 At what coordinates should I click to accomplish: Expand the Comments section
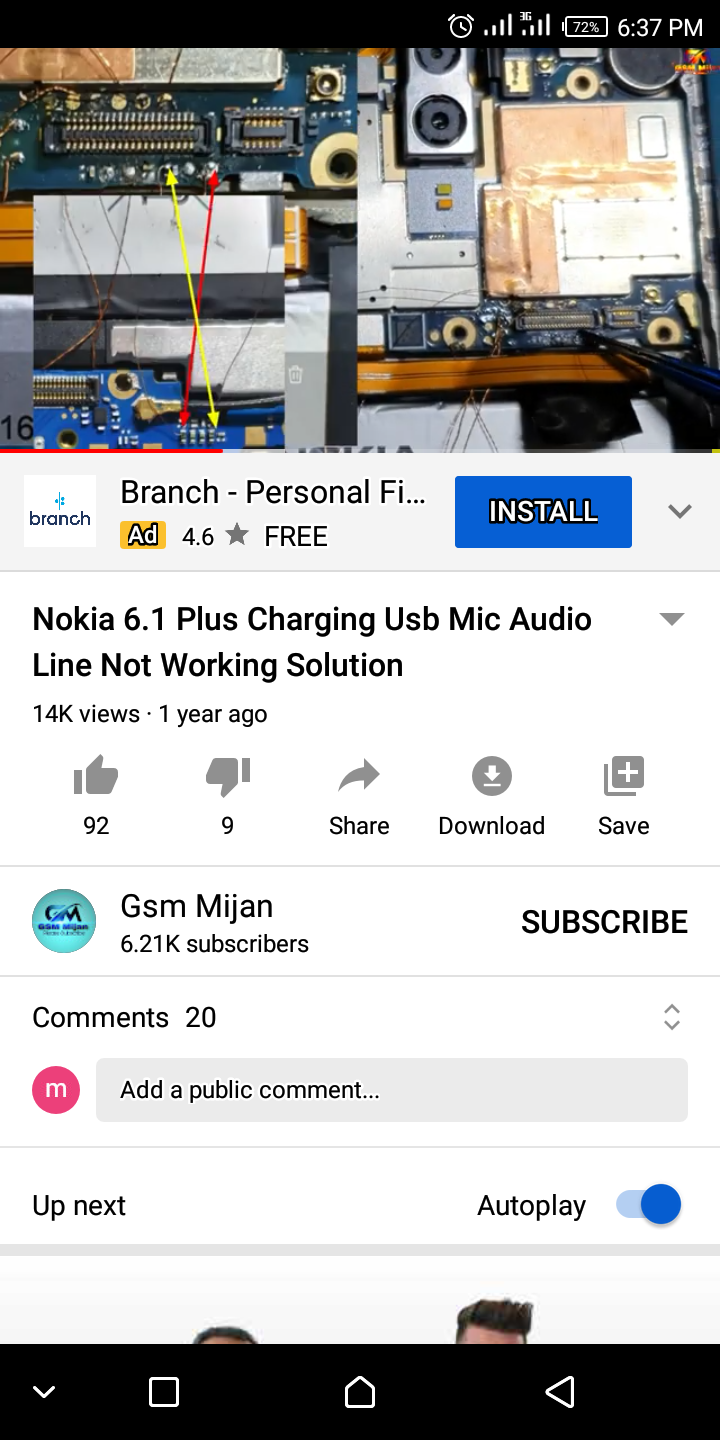(672, 1017)
